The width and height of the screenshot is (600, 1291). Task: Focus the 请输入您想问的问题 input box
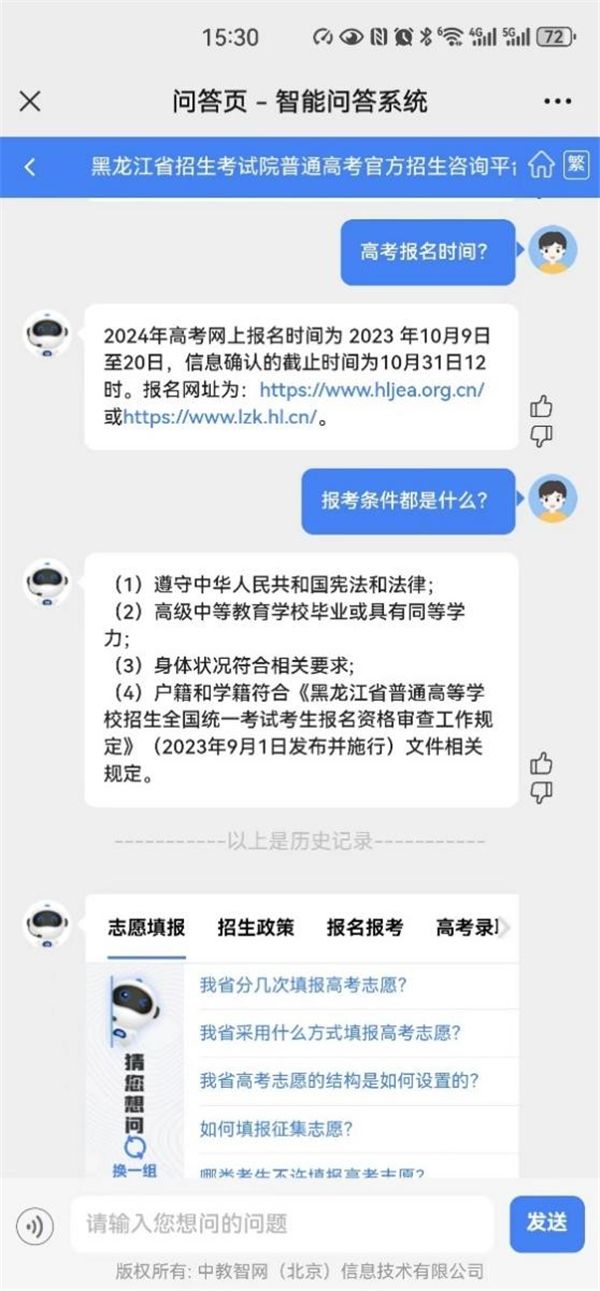pyautogui.click(x=280, y=1223)
